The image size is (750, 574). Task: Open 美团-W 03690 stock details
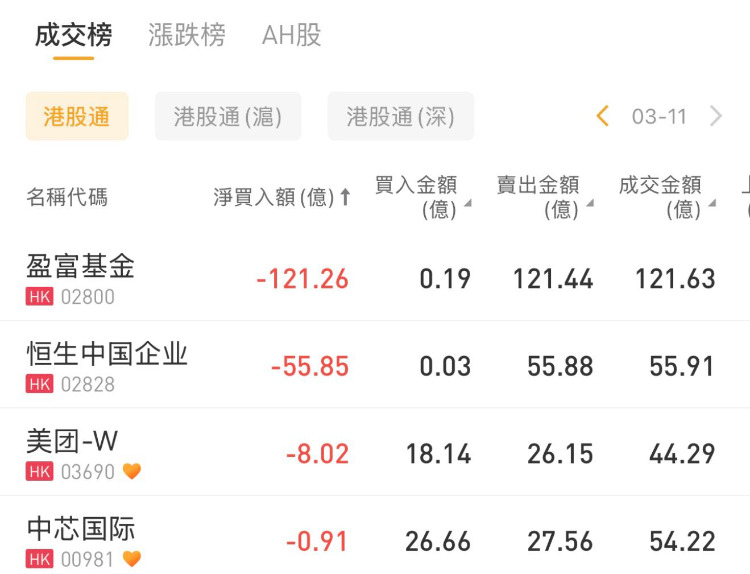[72, 453]
